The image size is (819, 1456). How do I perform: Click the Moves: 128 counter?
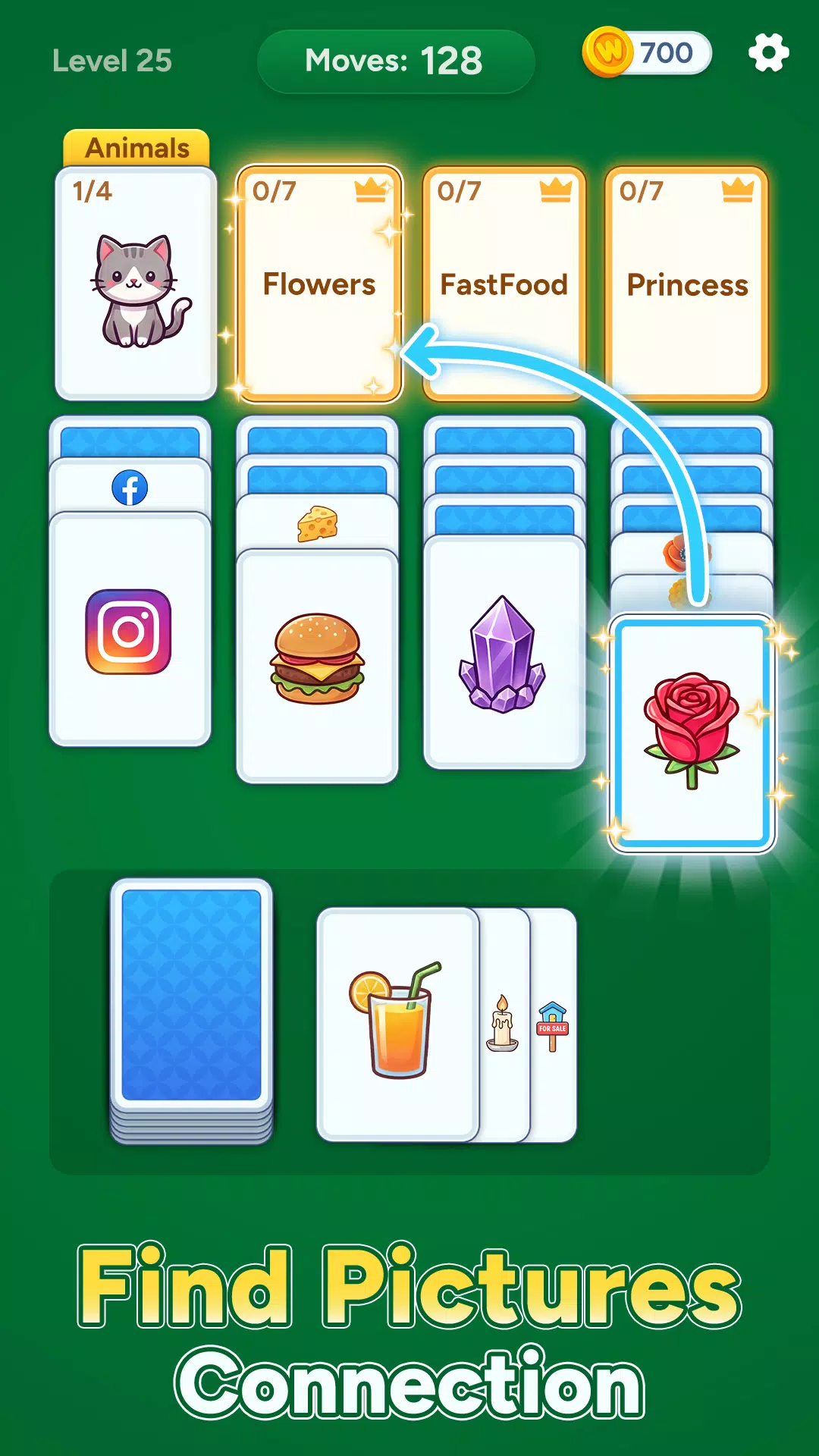394,62
